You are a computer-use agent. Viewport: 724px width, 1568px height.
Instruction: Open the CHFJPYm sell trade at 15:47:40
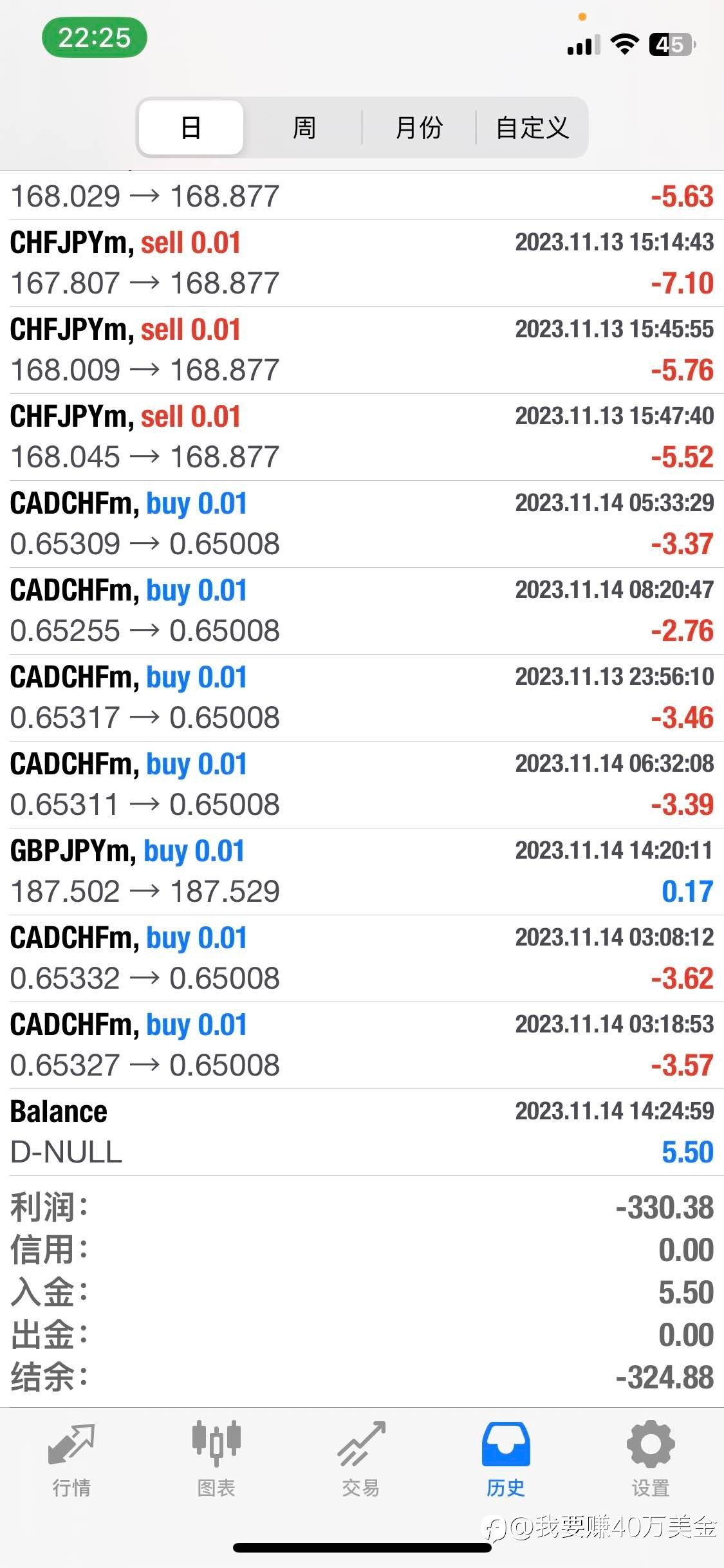362,437
